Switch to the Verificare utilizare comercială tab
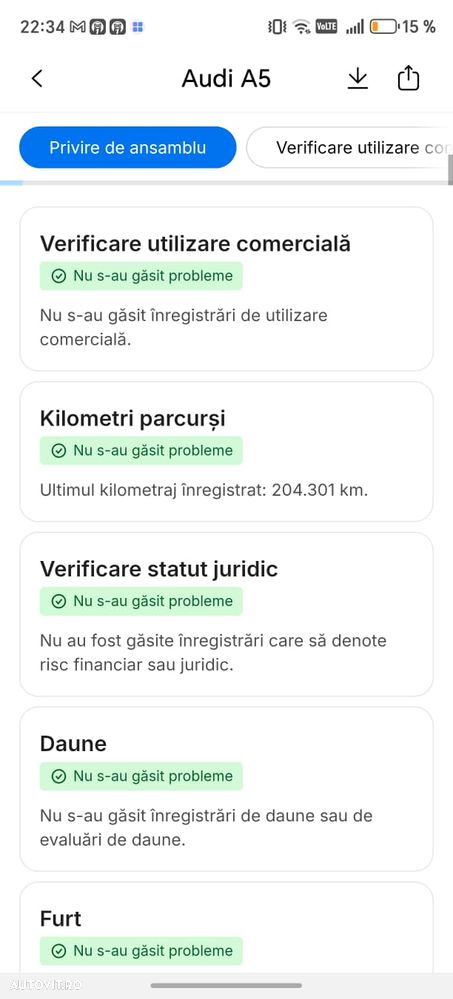 (x=349, y=148)
